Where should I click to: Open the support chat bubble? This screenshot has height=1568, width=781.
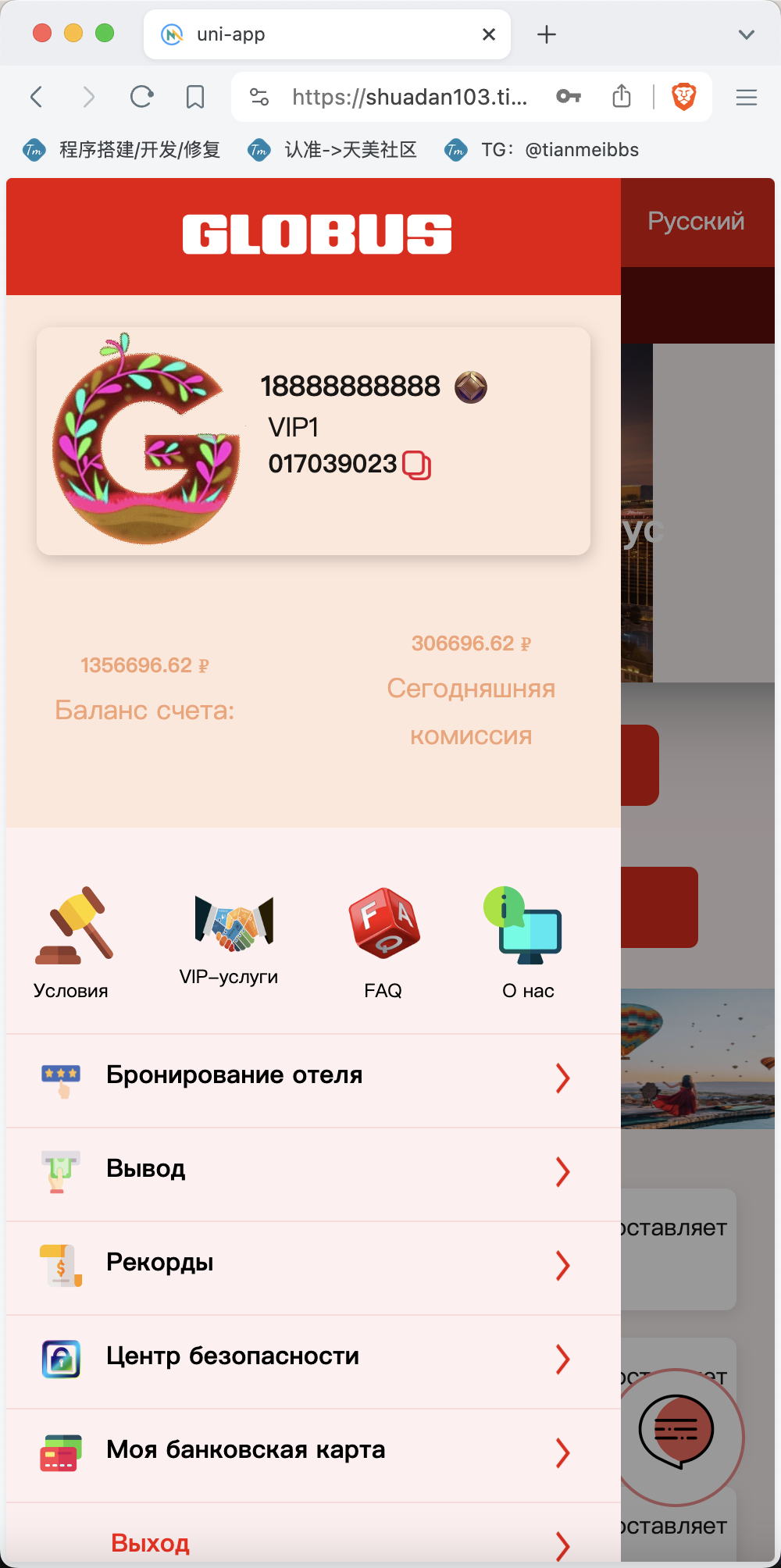(676, 1432)
